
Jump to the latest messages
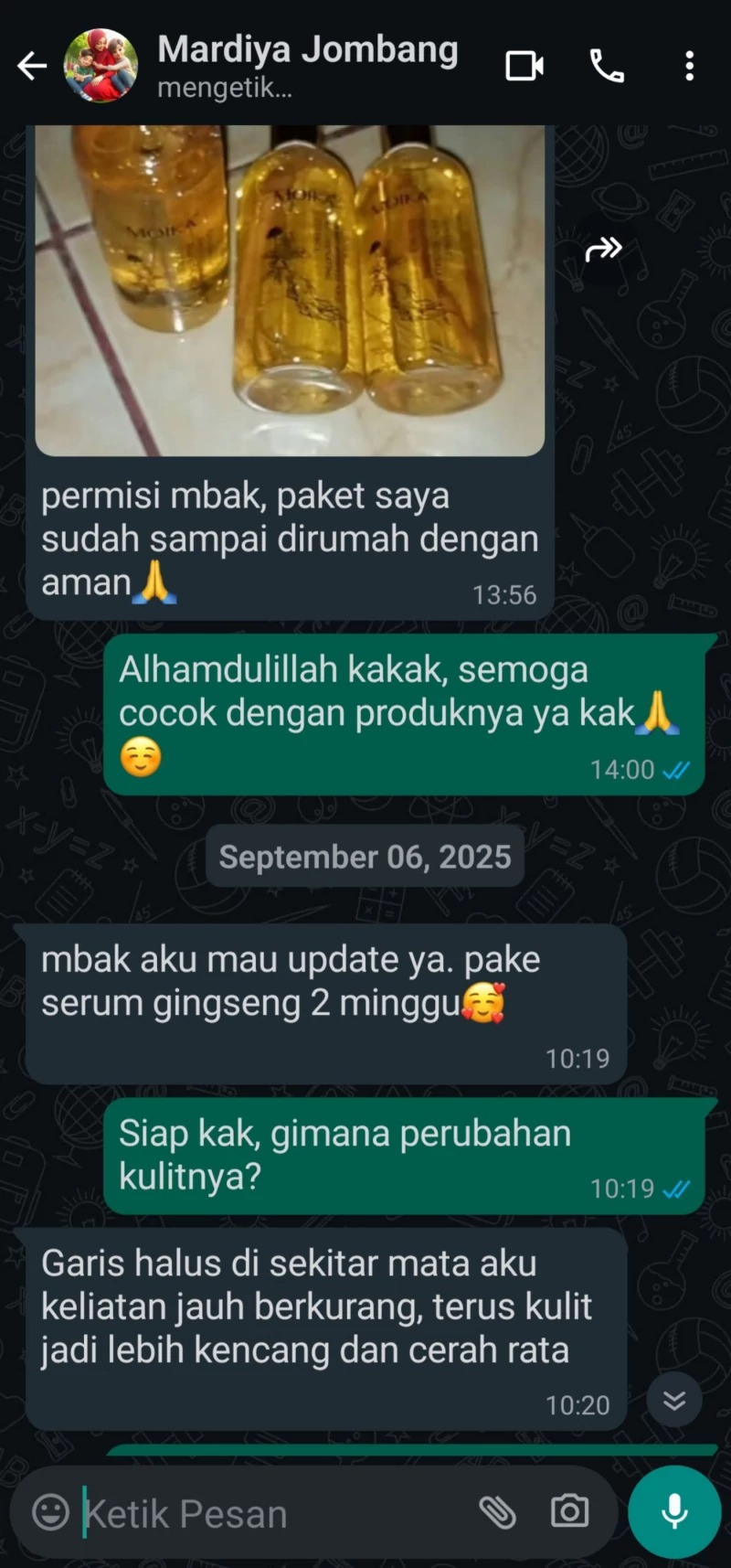pyautogui.click(x=674, y=1400)
